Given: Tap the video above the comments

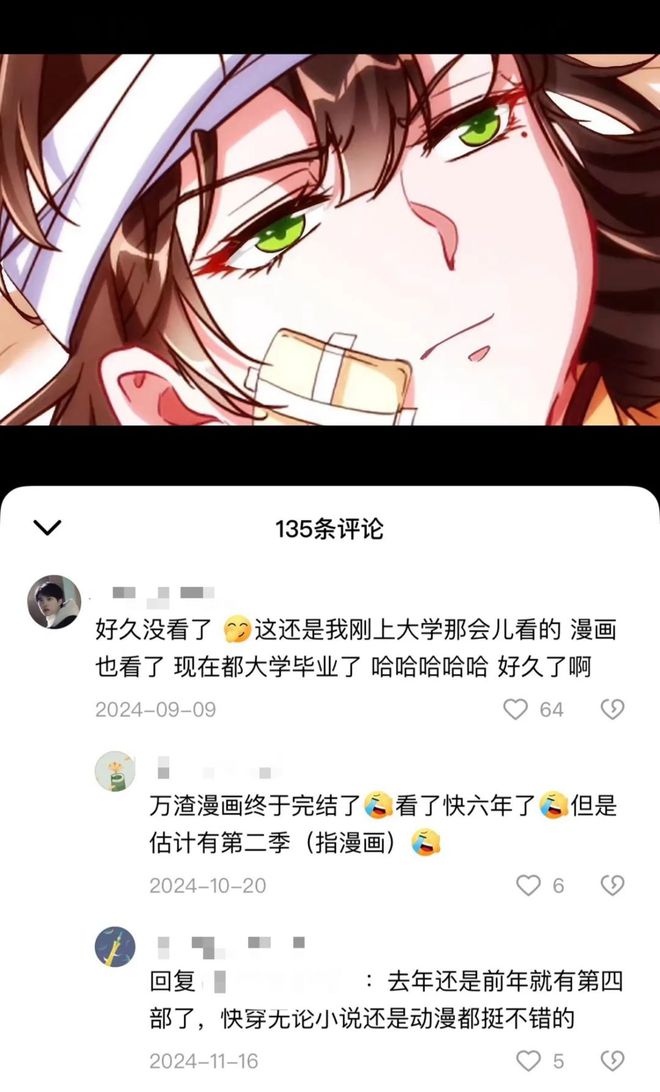Looking at the screenshot, I should (330, 240).
